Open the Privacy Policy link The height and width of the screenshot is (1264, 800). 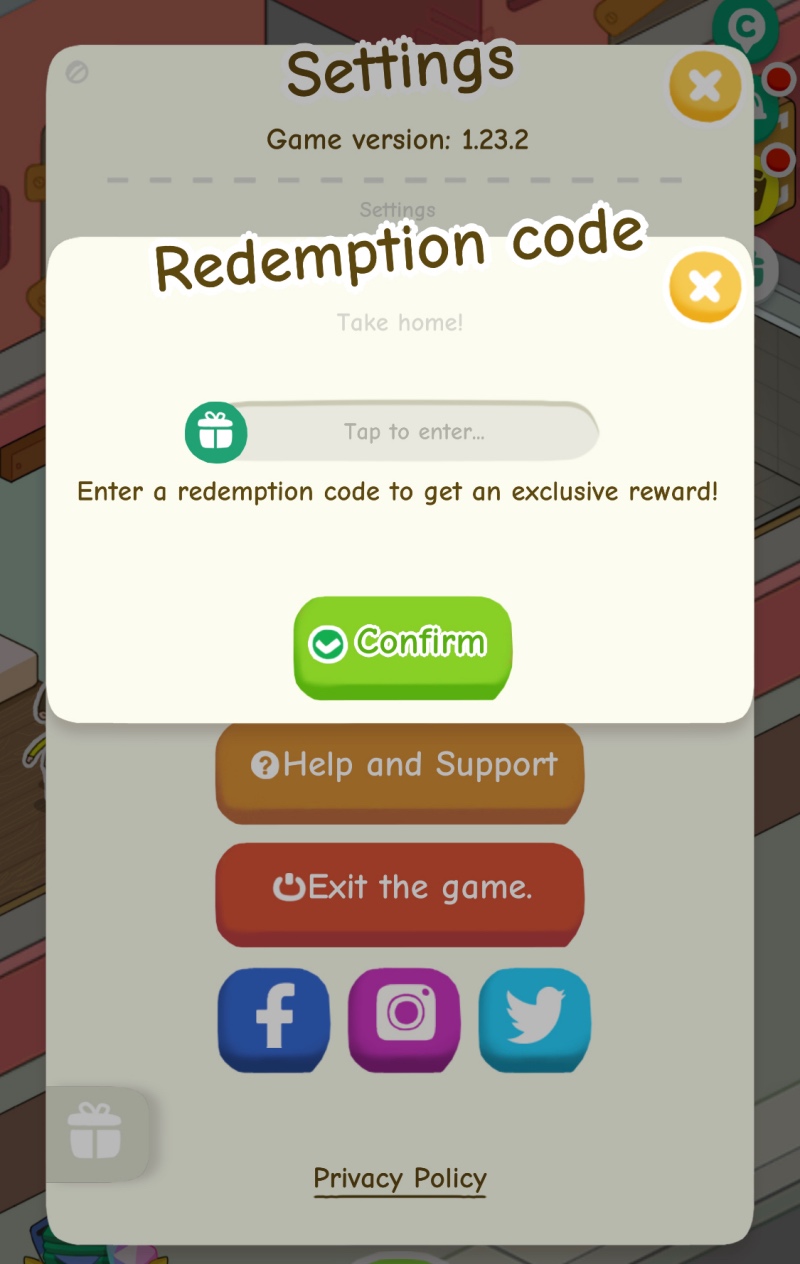[400, 1178]
